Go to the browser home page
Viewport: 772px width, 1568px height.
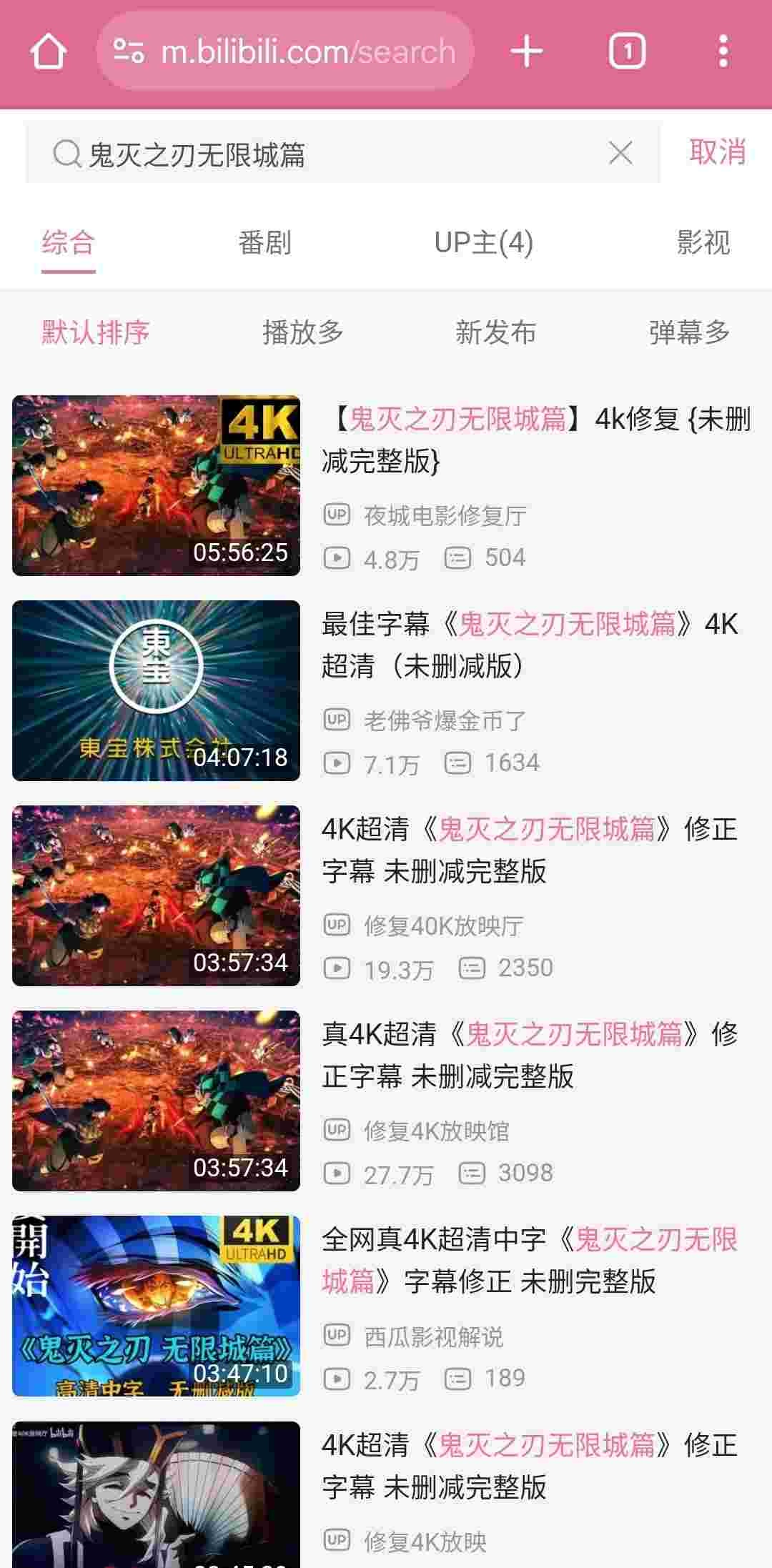pyautogui.click(x=48, y=51)
